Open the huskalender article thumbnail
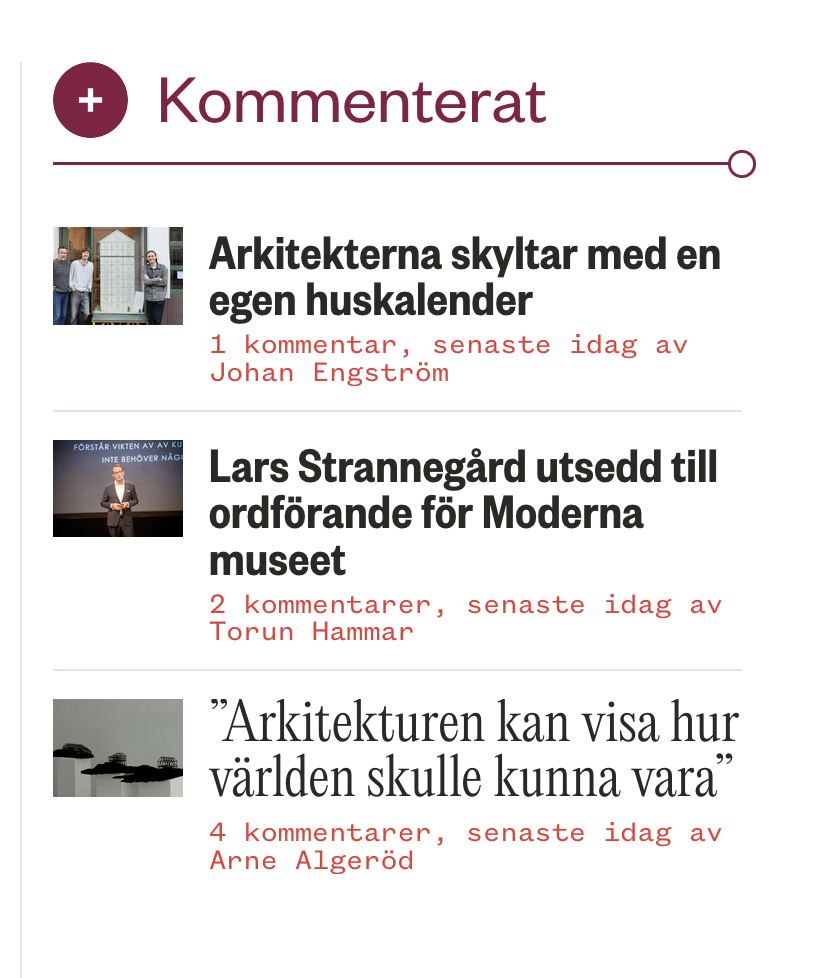 pyautogui.click(x=118, y=276)
